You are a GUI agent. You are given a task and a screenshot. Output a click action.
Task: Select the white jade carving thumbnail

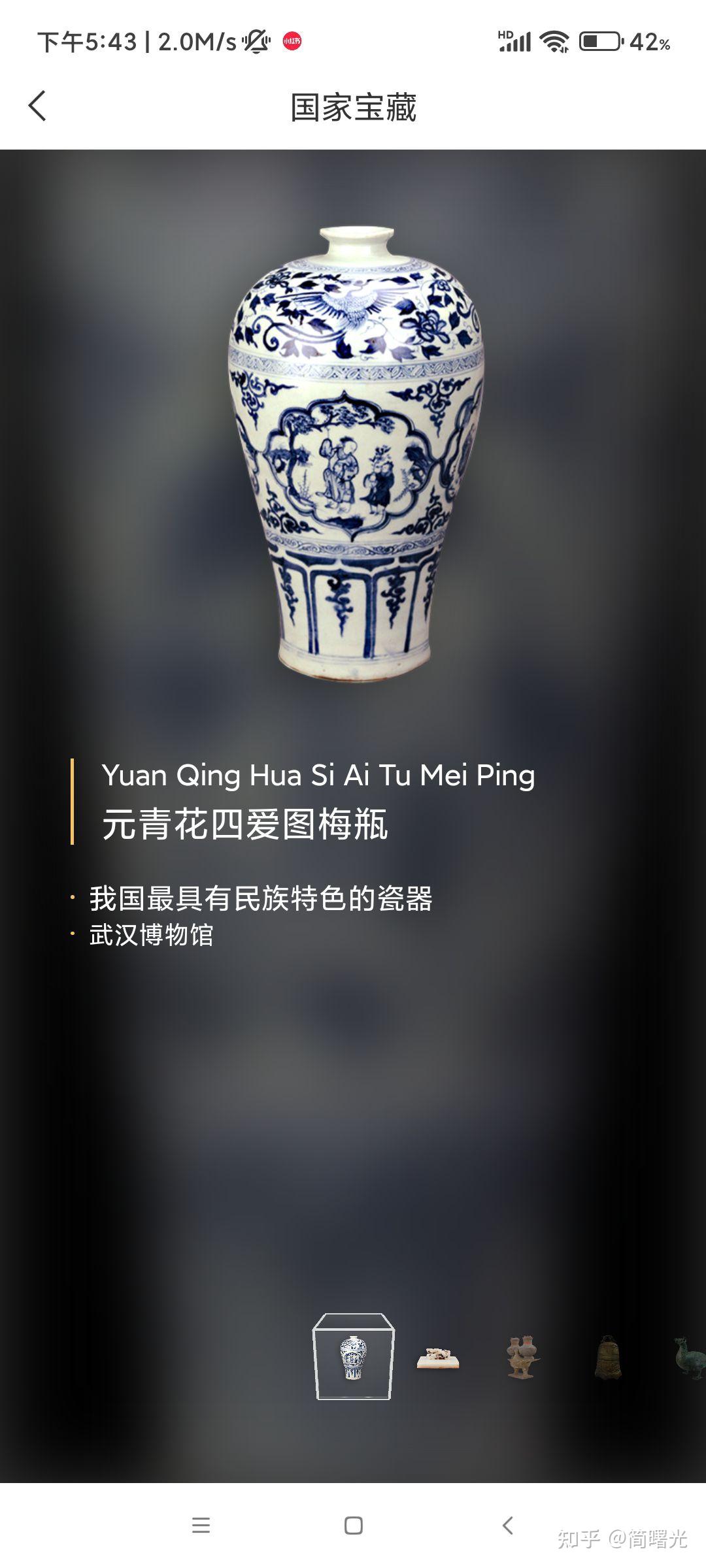coord(438,1358)
